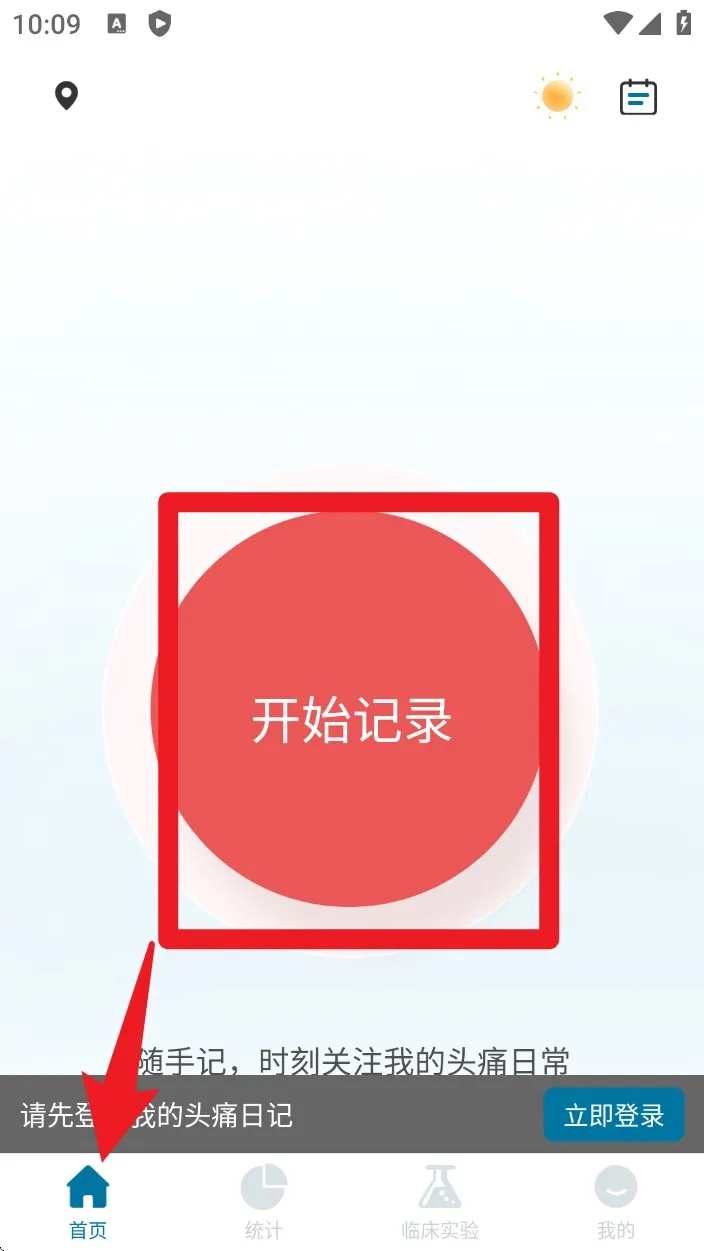Switch to the 临床实验 tab
The width and height of the screenshot is (704, 1251).
click(440, 1202)
